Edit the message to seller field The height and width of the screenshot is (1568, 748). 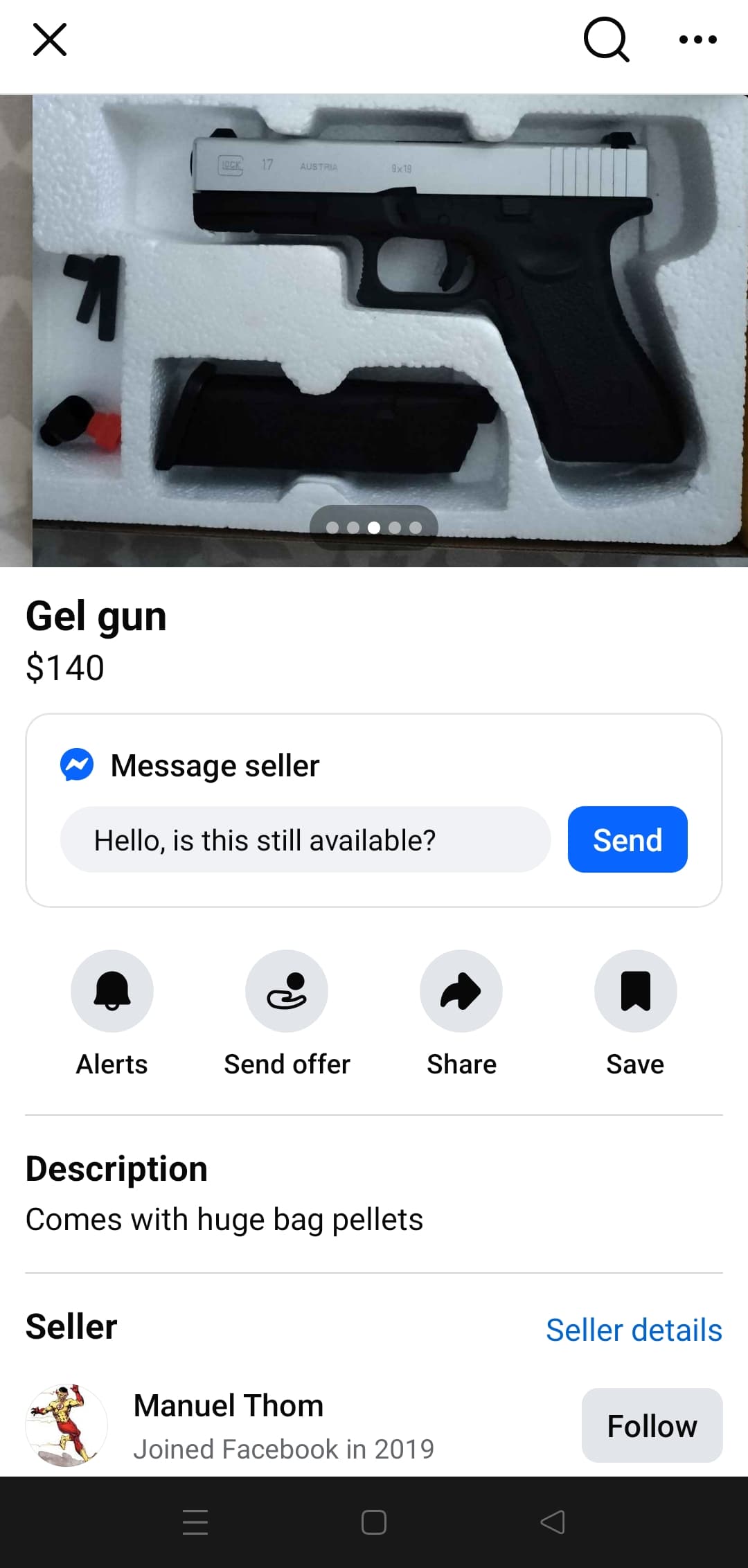(305, 840)
